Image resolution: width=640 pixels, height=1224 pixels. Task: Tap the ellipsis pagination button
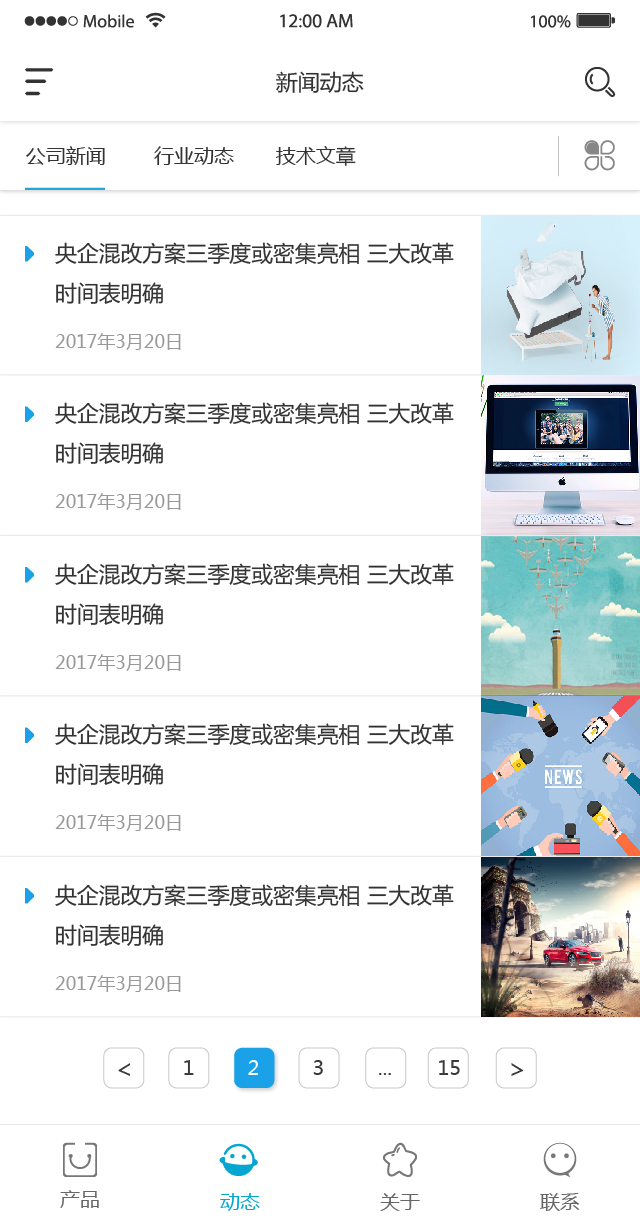pos(385,1068)
